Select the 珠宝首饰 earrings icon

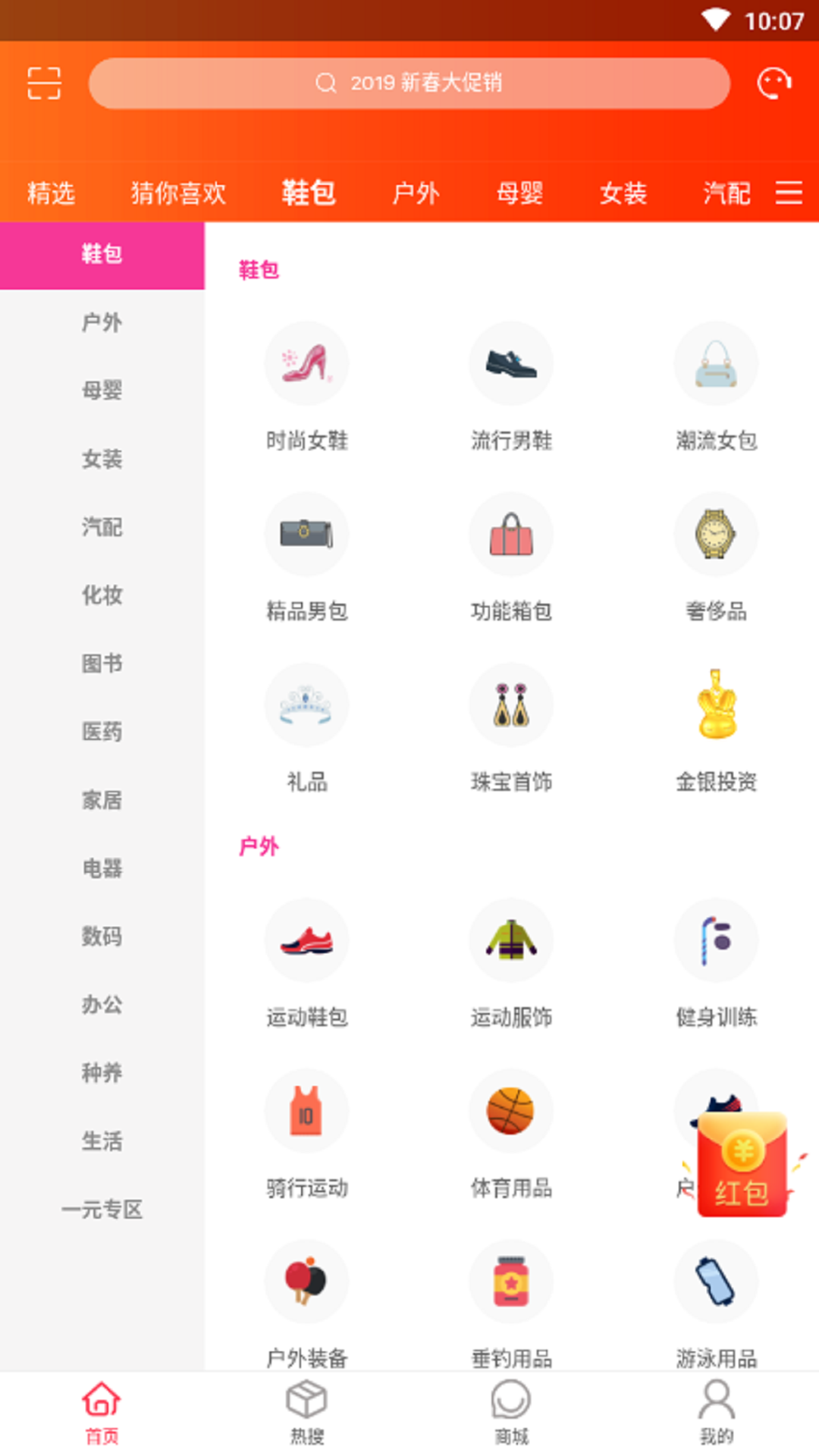[x=511, y=704]
